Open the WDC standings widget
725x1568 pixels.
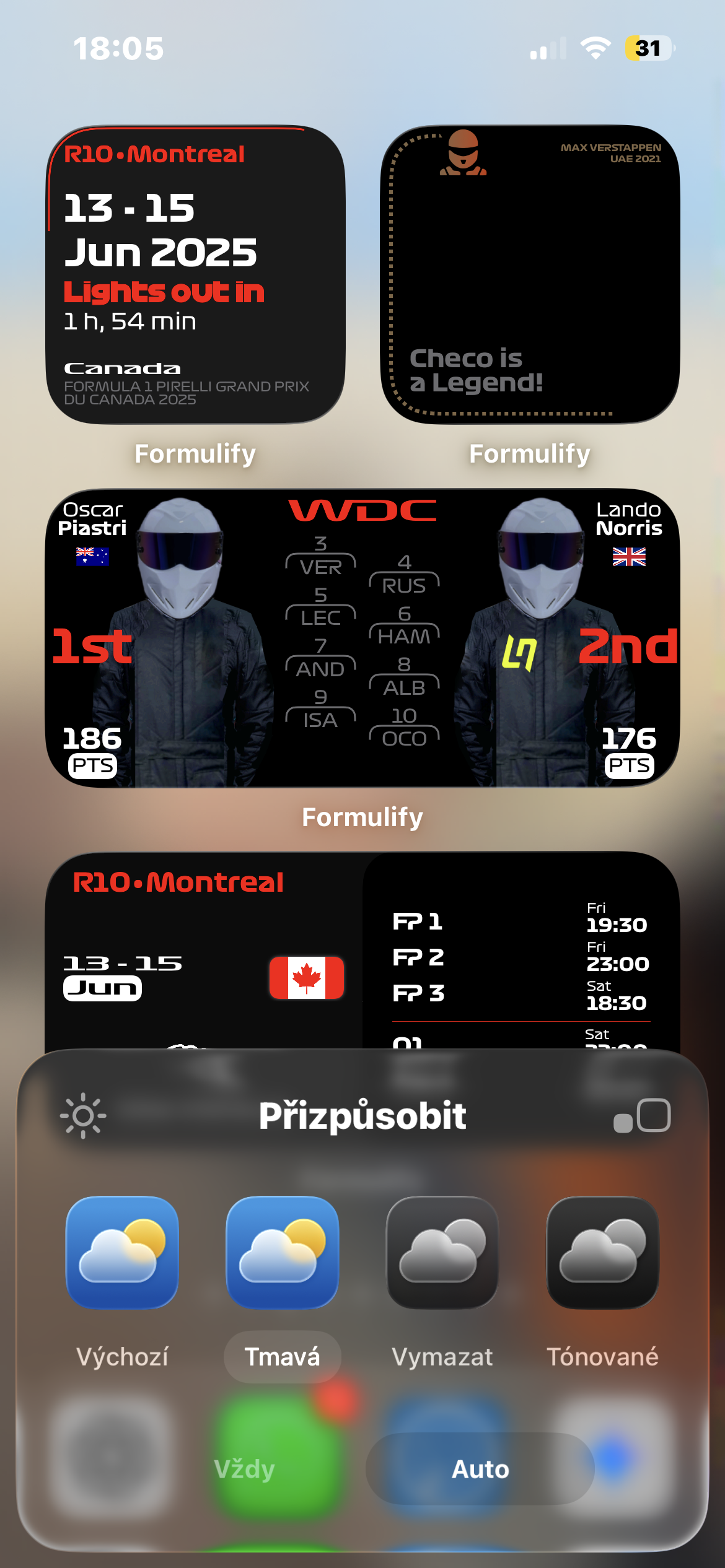[x=362, y=638]
